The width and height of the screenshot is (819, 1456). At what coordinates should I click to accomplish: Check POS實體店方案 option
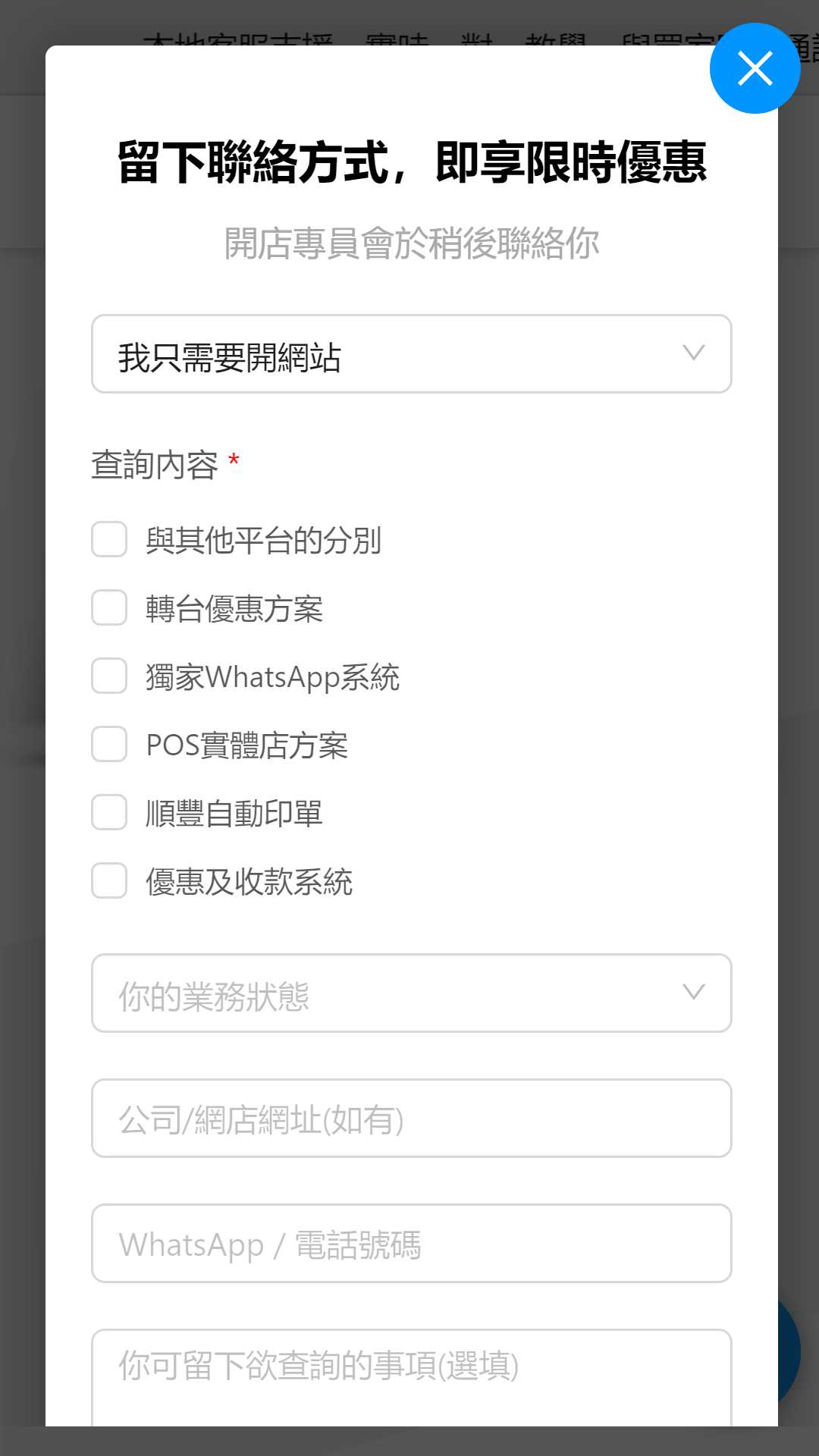(109, 744)
